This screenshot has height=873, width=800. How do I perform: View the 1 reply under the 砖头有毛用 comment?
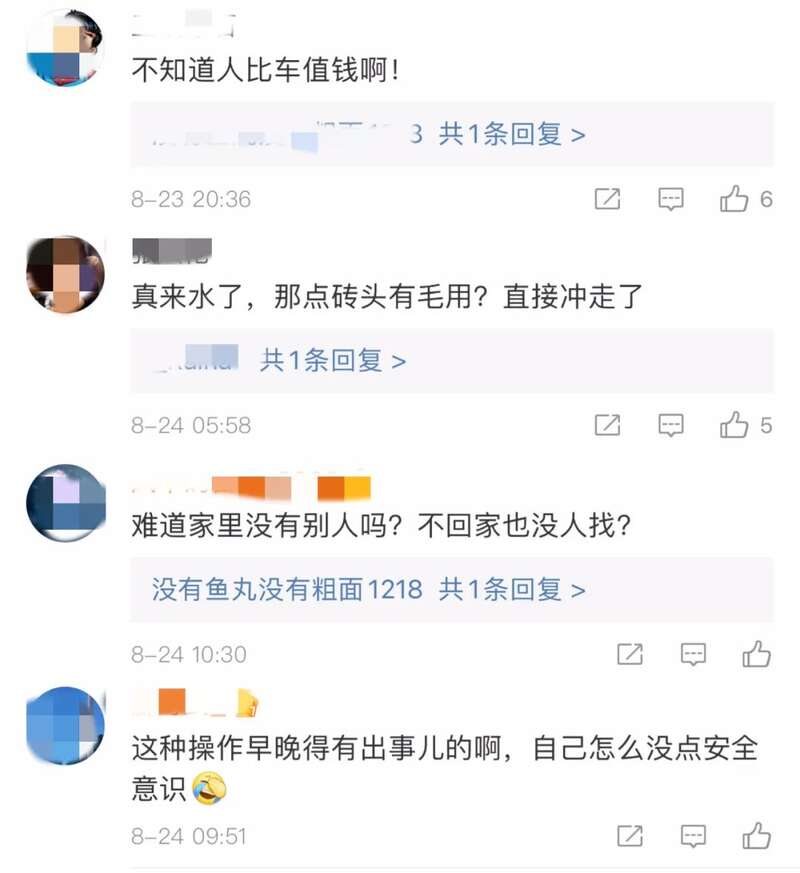(x=332, y=361)
